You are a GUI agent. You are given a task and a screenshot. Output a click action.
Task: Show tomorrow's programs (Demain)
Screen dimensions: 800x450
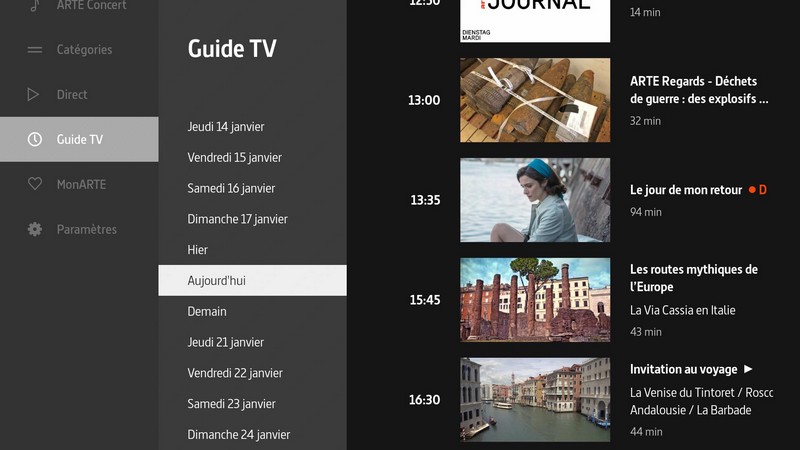point(207,312)
